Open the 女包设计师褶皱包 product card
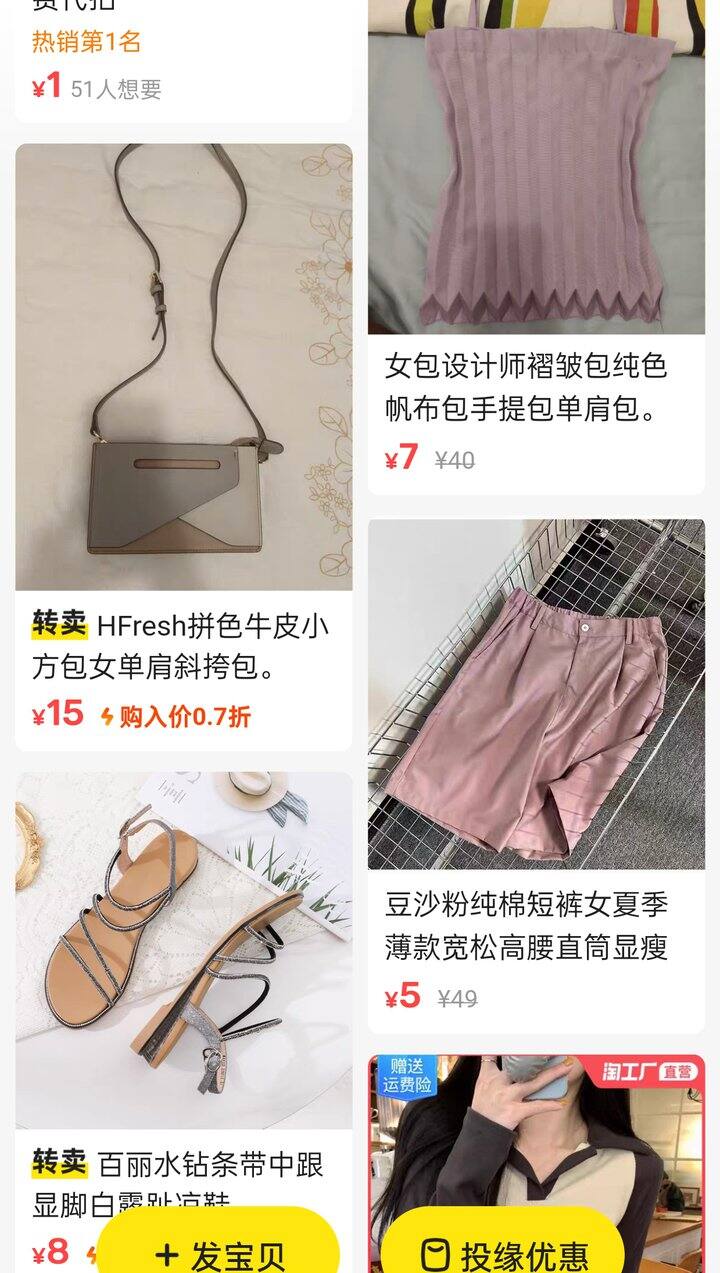This screenshot has width=720, height=1273. coord(536,247)
